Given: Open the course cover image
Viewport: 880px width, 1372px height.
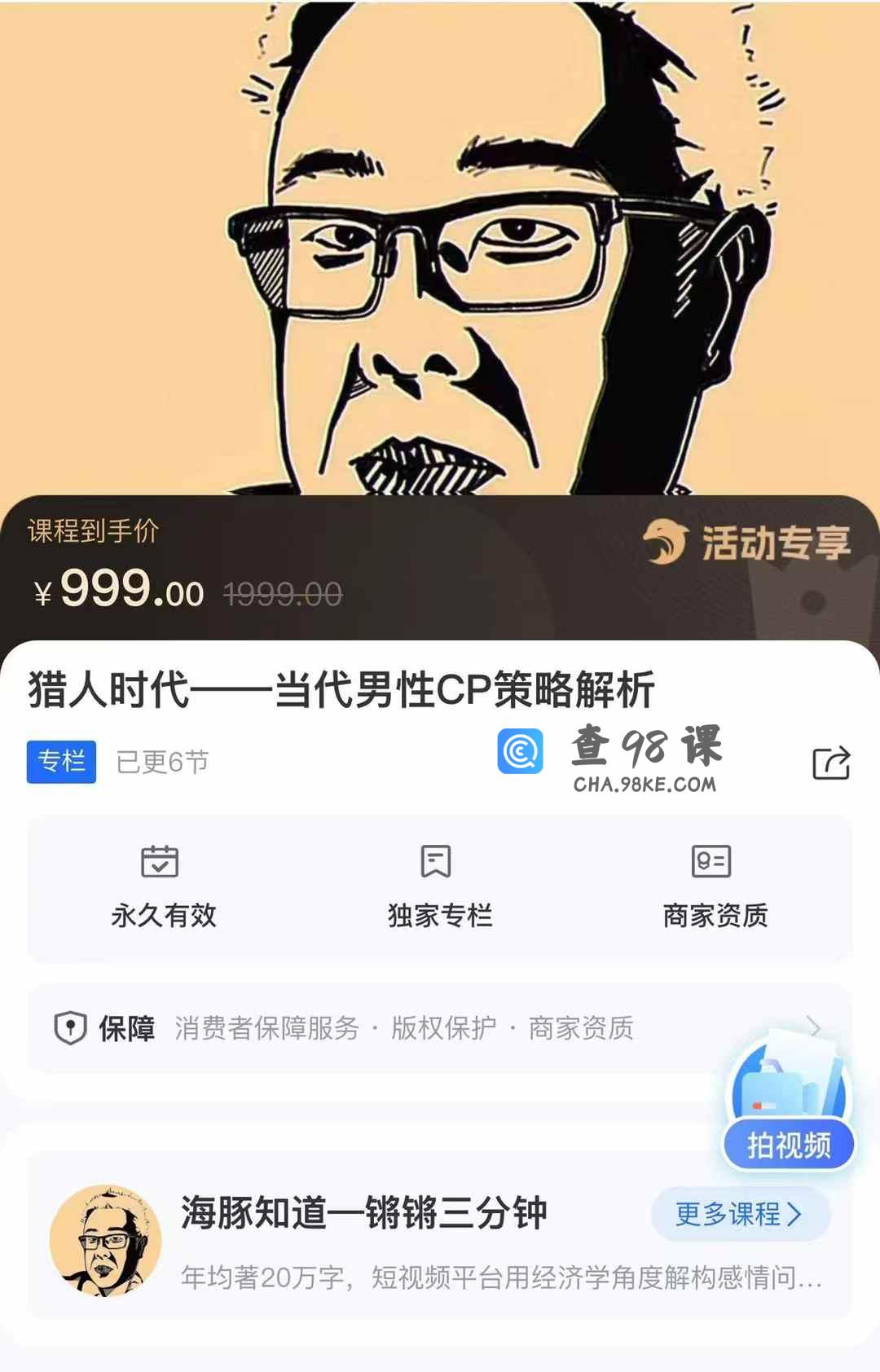Looking at the screenshot, I should 440,244.
